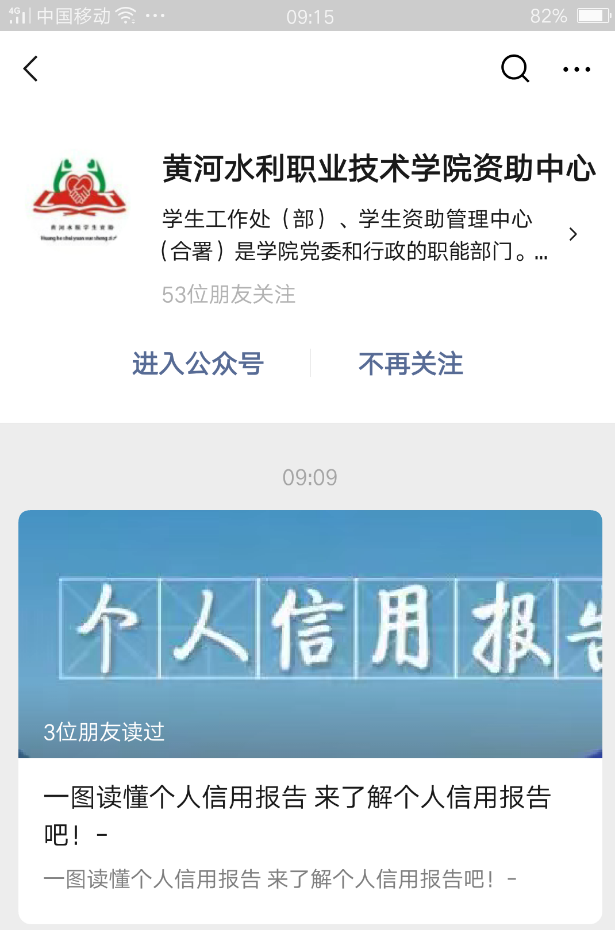Tap 不再关注 to unfollow the account
This screenshot has width=615, height=930.
[410, 364]
